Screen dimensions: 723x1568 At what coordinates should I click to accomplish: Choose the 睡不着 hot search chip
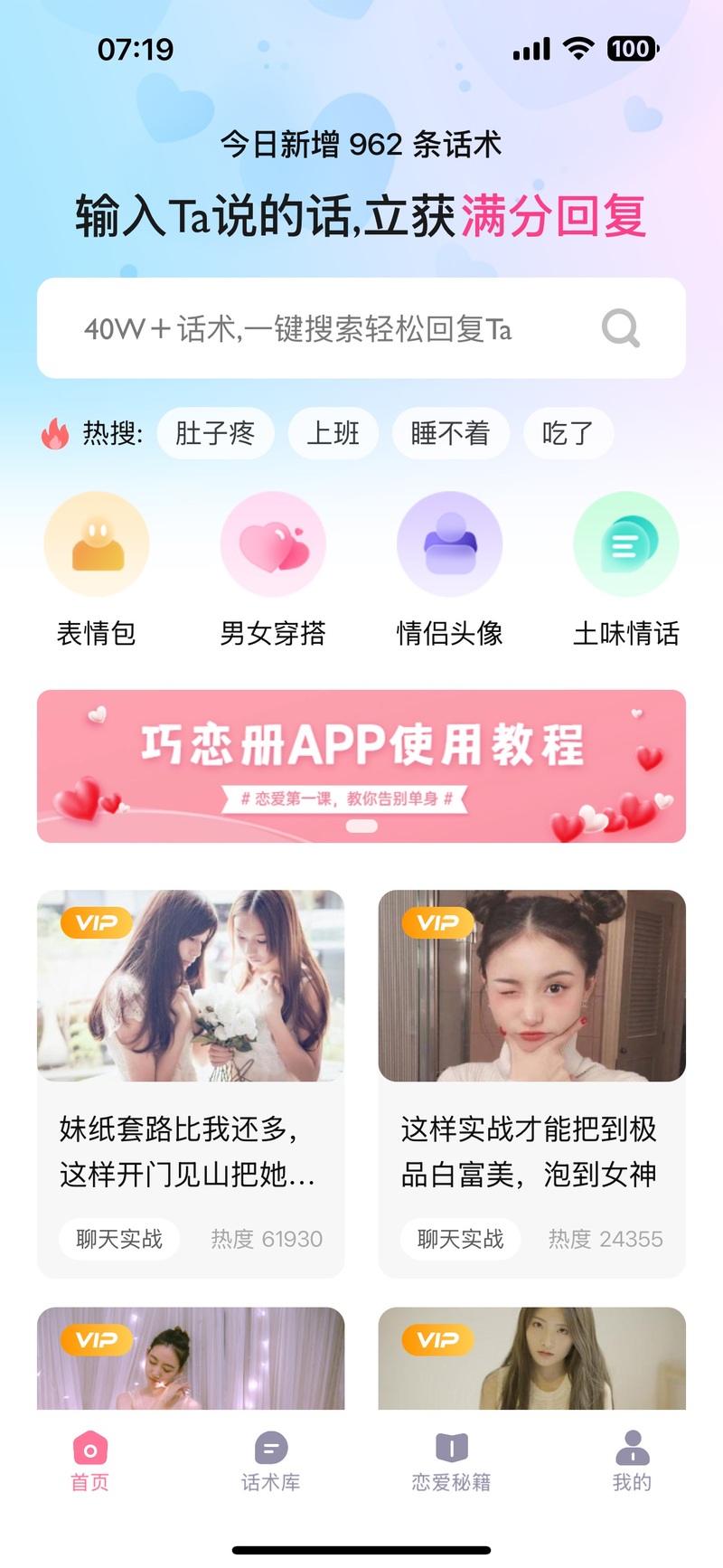point(450,433)
